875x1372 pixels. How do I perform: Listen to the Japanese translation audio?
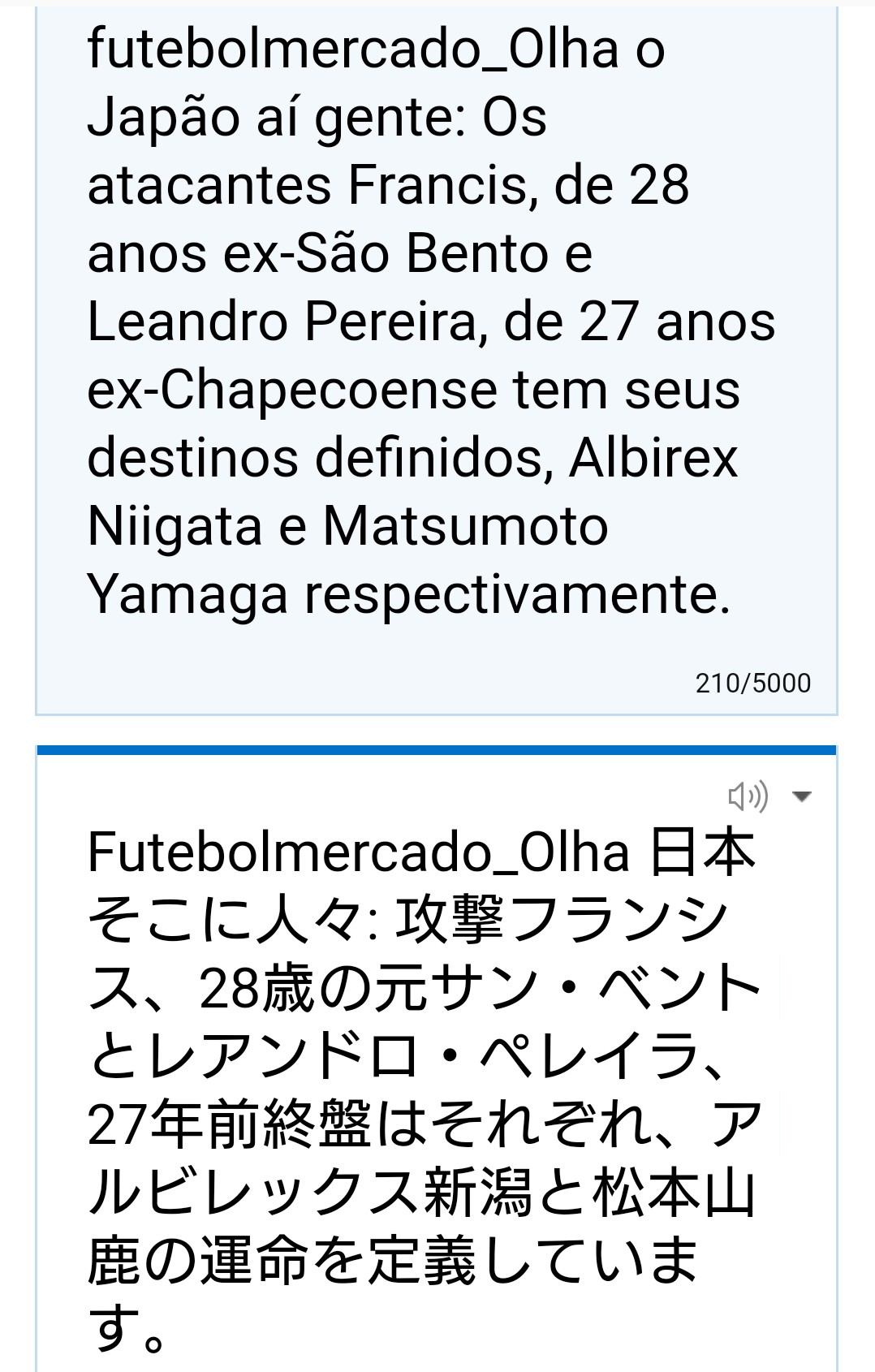pos(746,796)
